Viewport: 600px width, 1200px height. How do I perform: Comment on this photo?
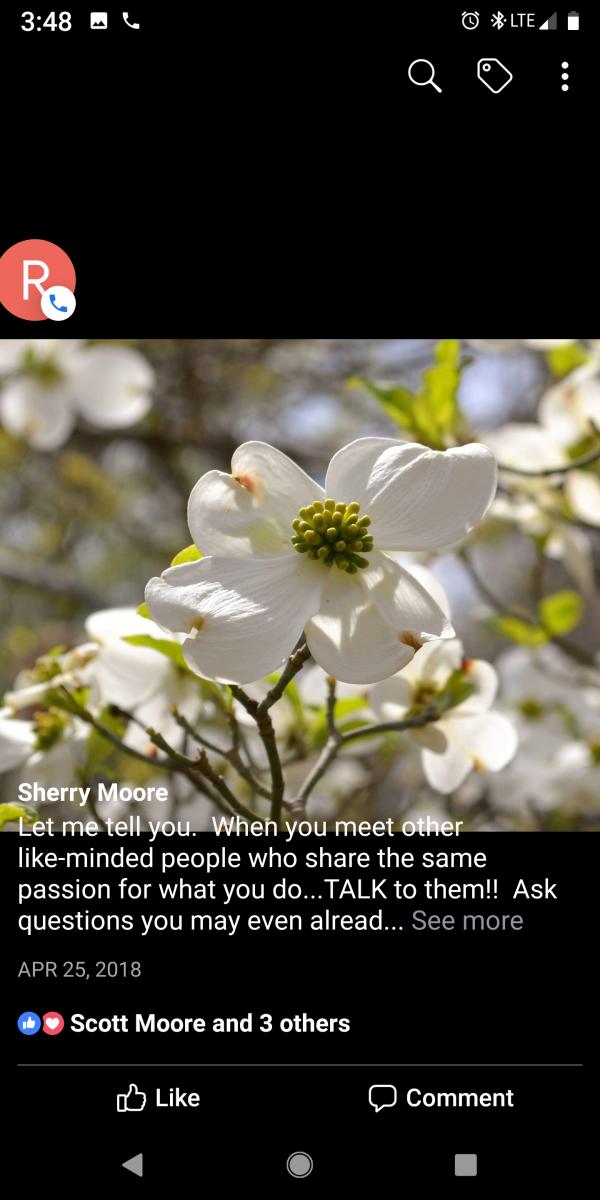click(441, 1098)
